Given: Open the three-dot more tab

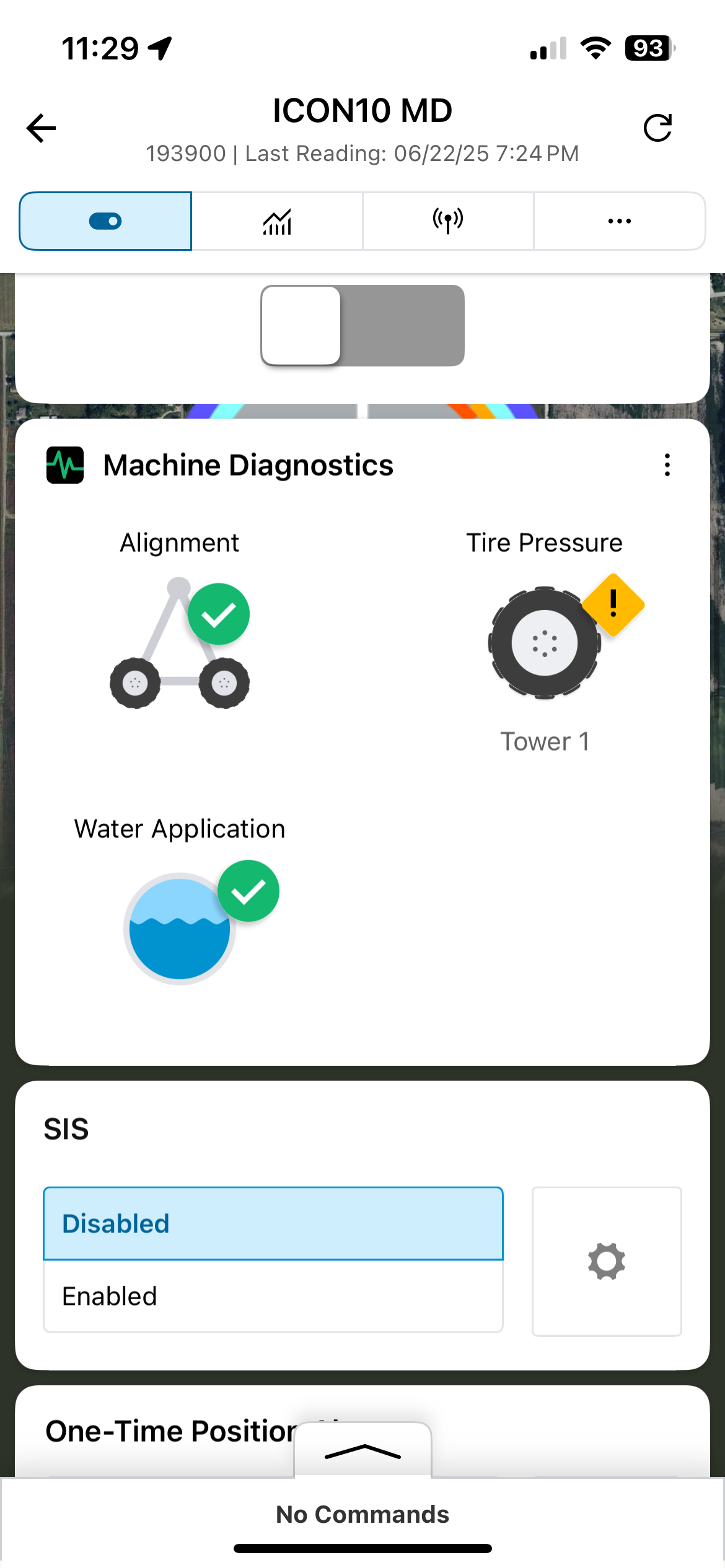Looking at the screenshot, I should tap(620, 221).
